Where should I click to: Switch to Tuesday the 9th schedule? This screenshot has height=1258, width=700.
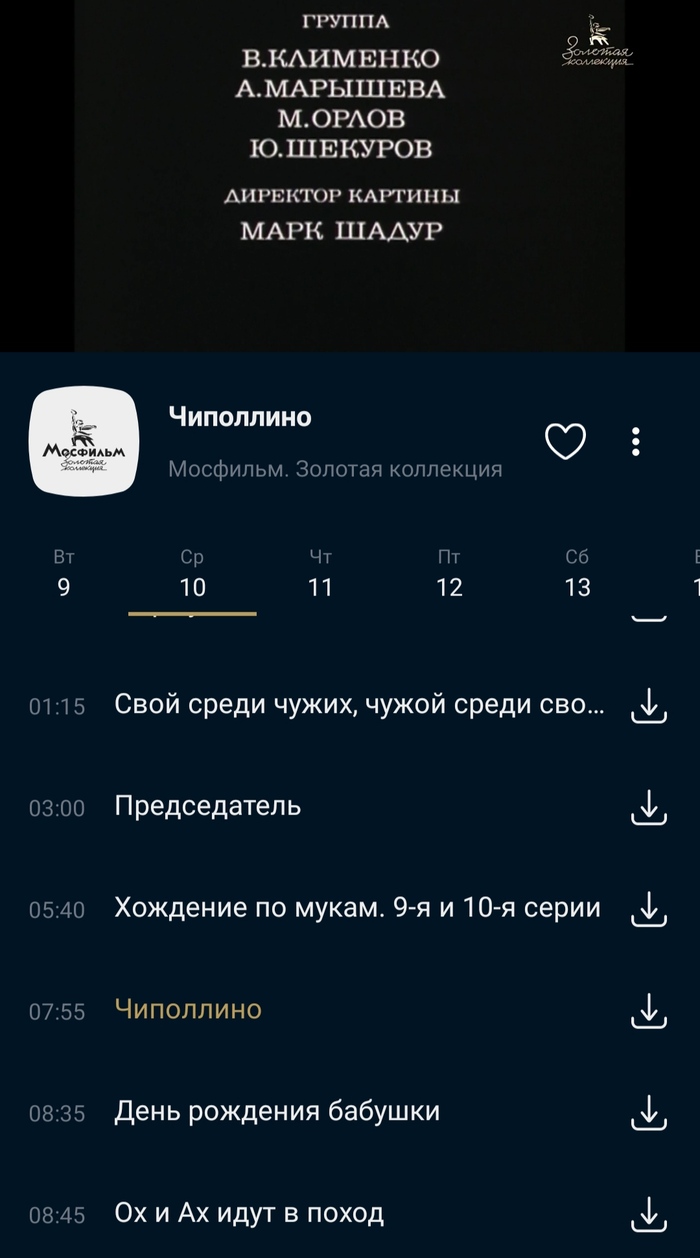click(64, 573)
